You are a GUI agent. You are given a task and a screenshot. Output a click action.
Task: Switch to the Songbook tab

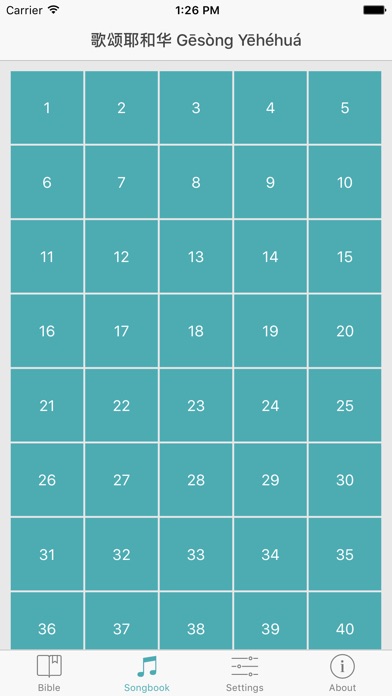pyautogui.click(x=147, y=673)
